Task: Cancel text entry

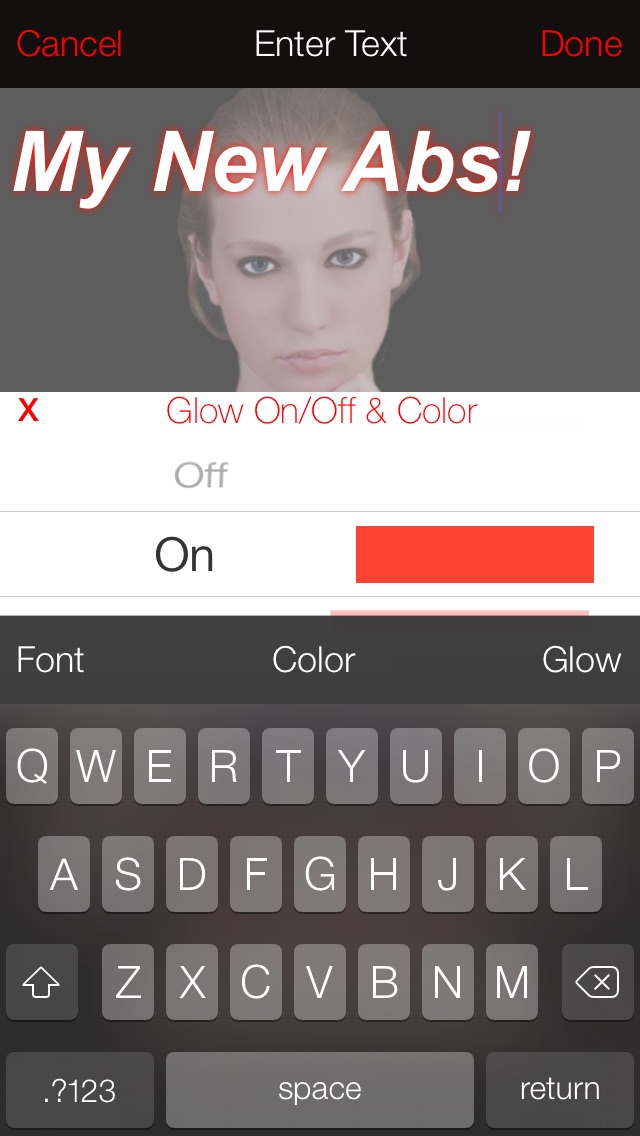Action: click(x=69, y=44)
